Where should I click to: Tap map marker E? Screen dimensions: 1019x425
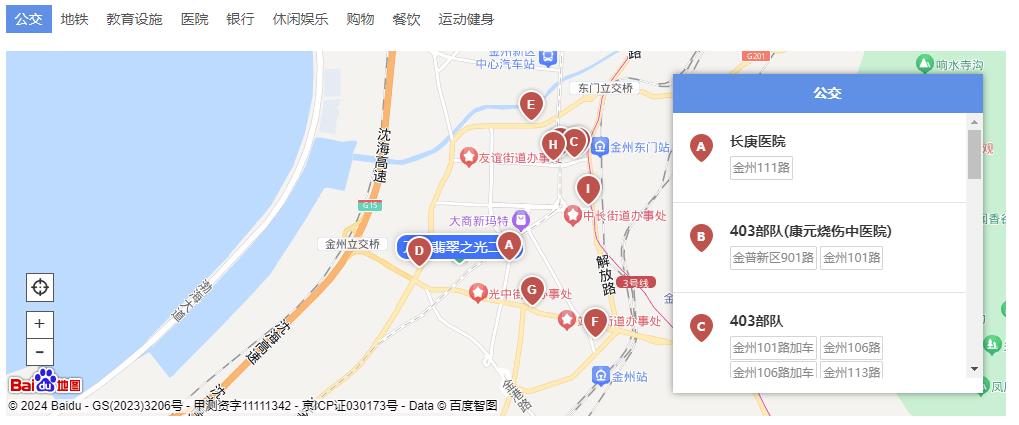point(531,103)
